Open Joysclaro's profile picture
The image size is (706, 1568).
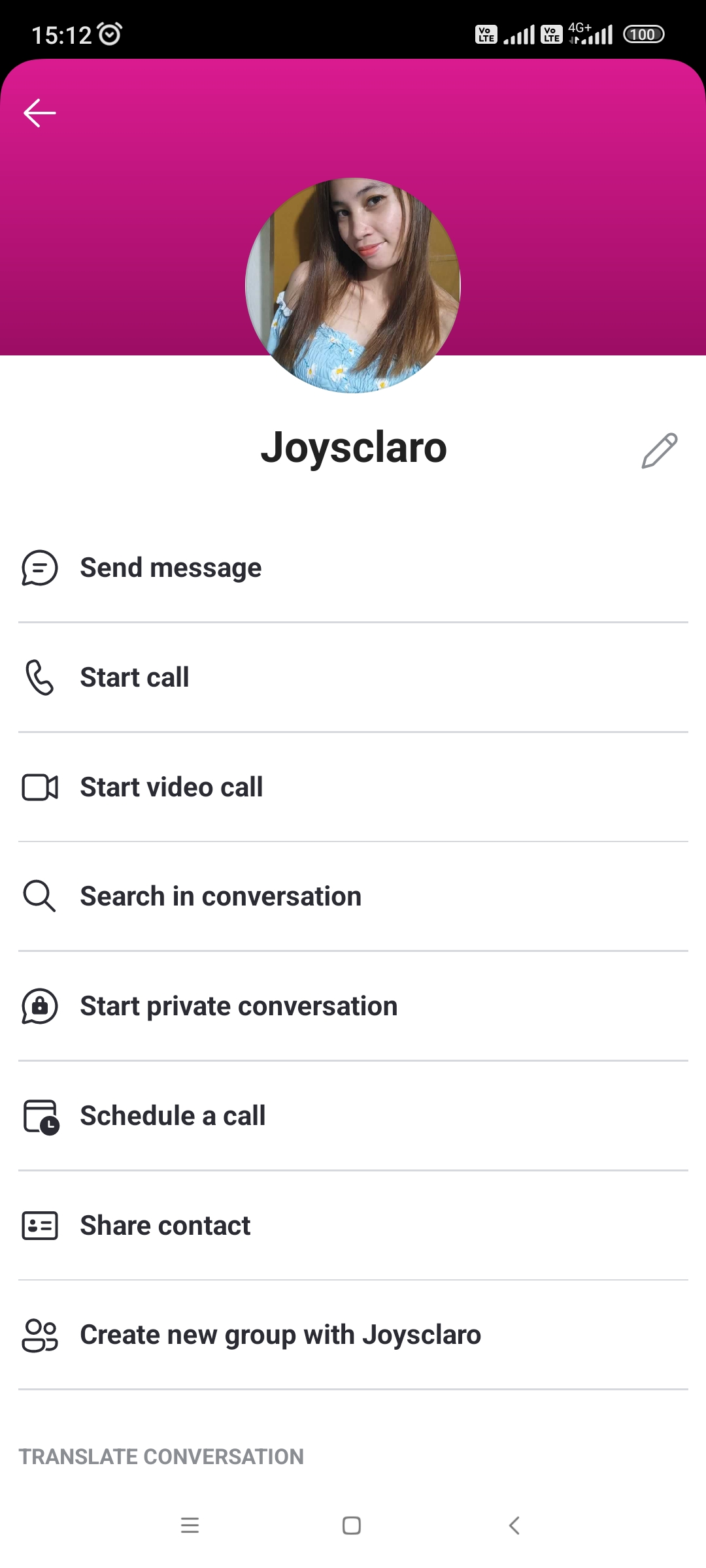(x=353, y=286)
